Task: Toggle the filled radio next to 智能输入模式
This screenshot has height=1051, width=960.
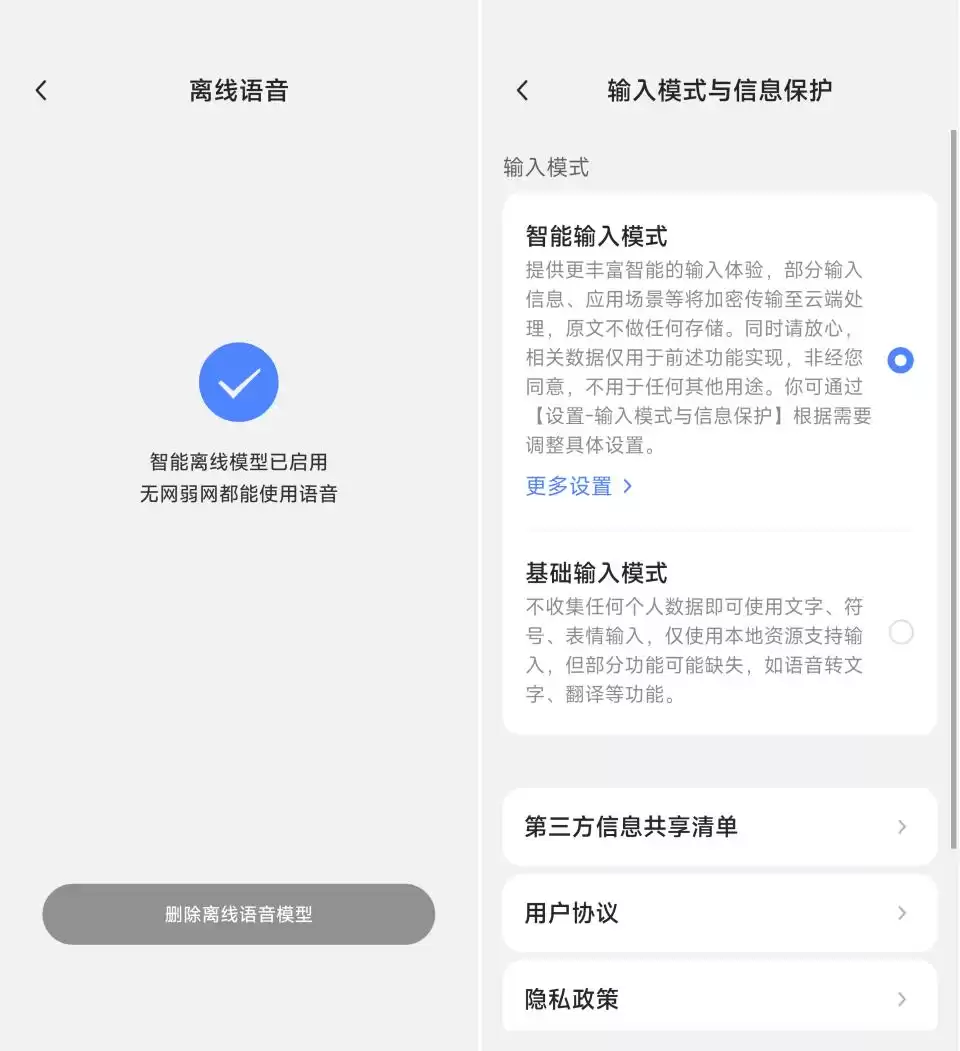Action: pyautogui.click(x=900, y=360)
